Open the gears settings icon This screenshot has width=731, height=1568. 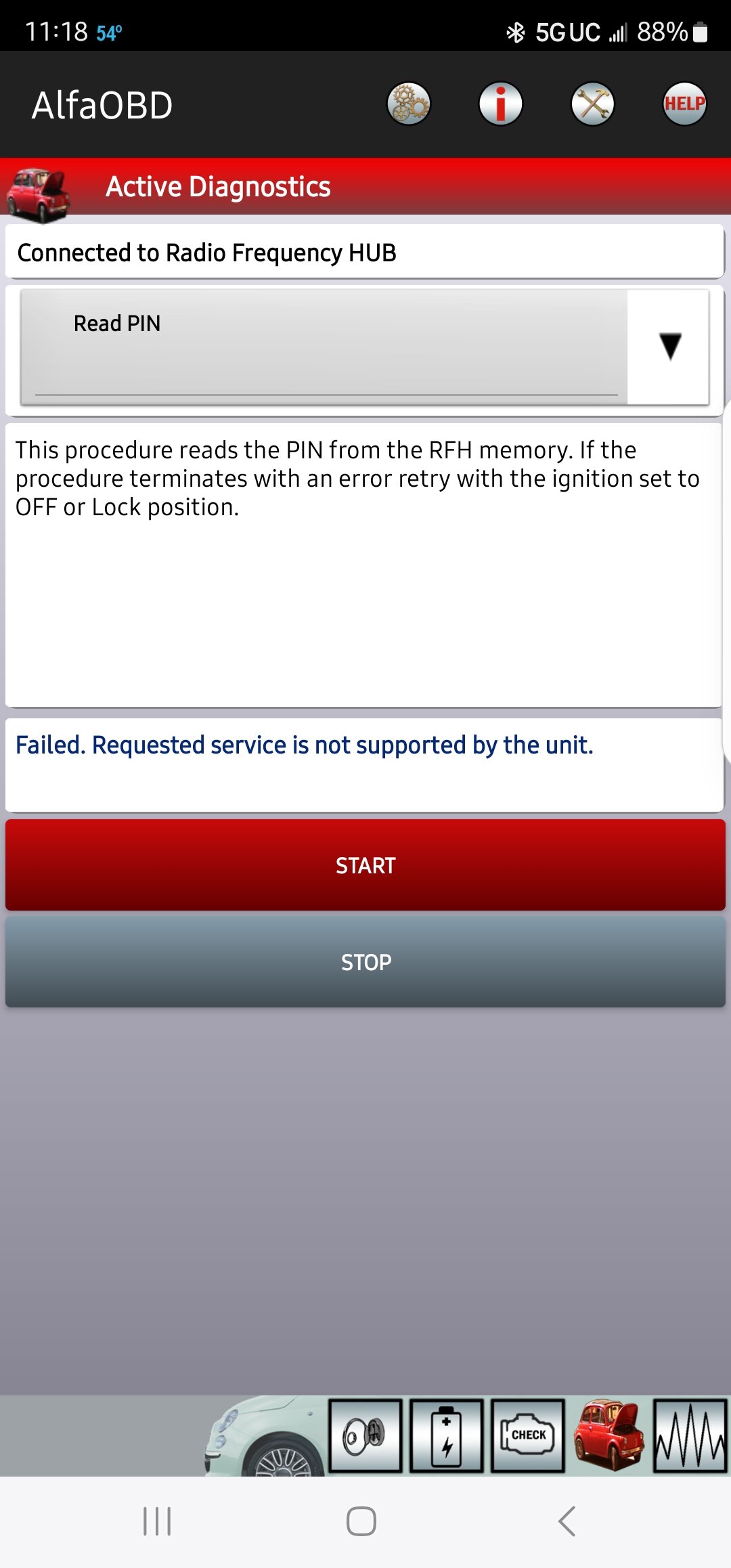point(409,104)
